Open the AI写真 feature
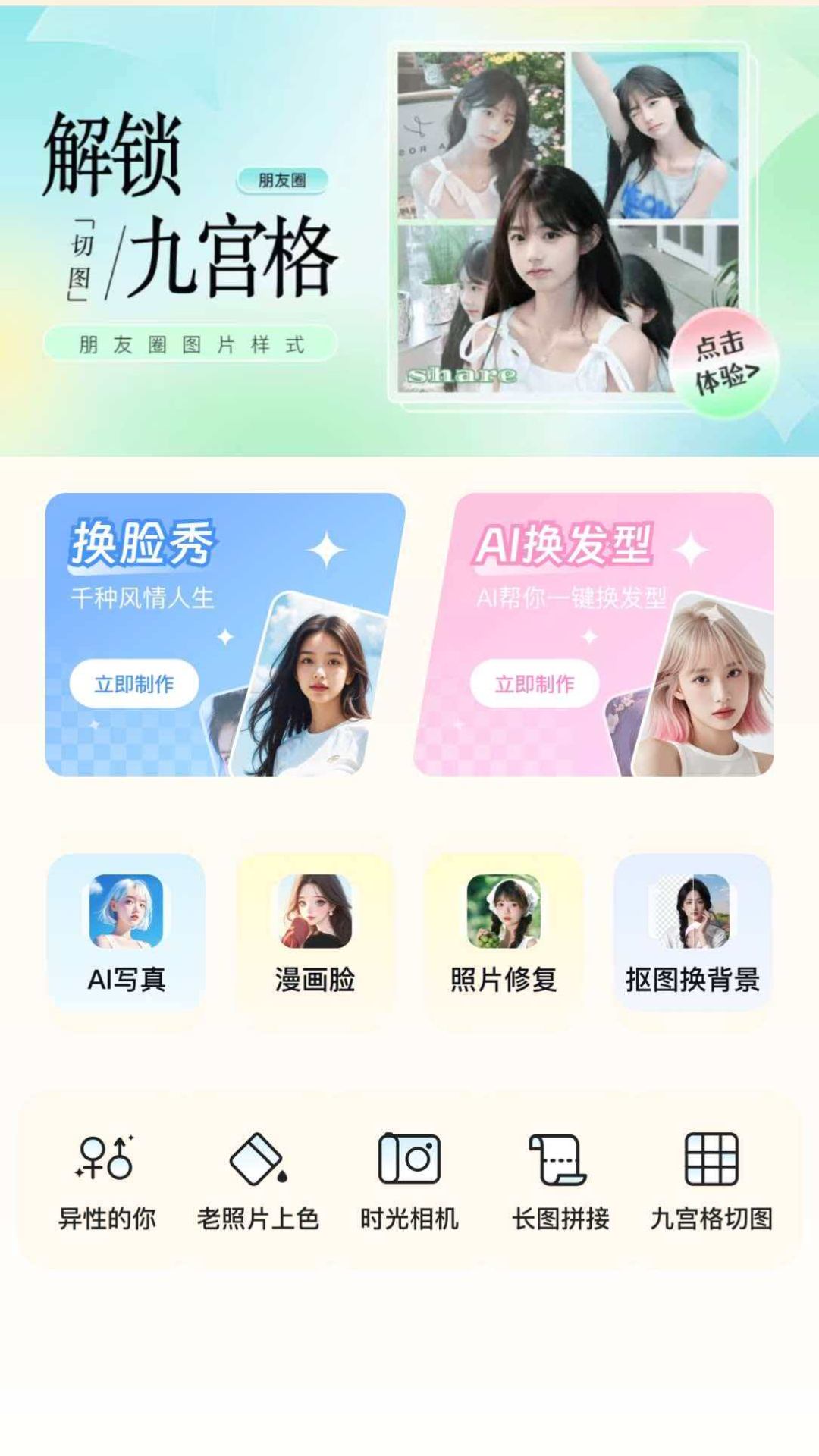The width and height of the screenshot is (819, 1456). click(x=126, y=933)
